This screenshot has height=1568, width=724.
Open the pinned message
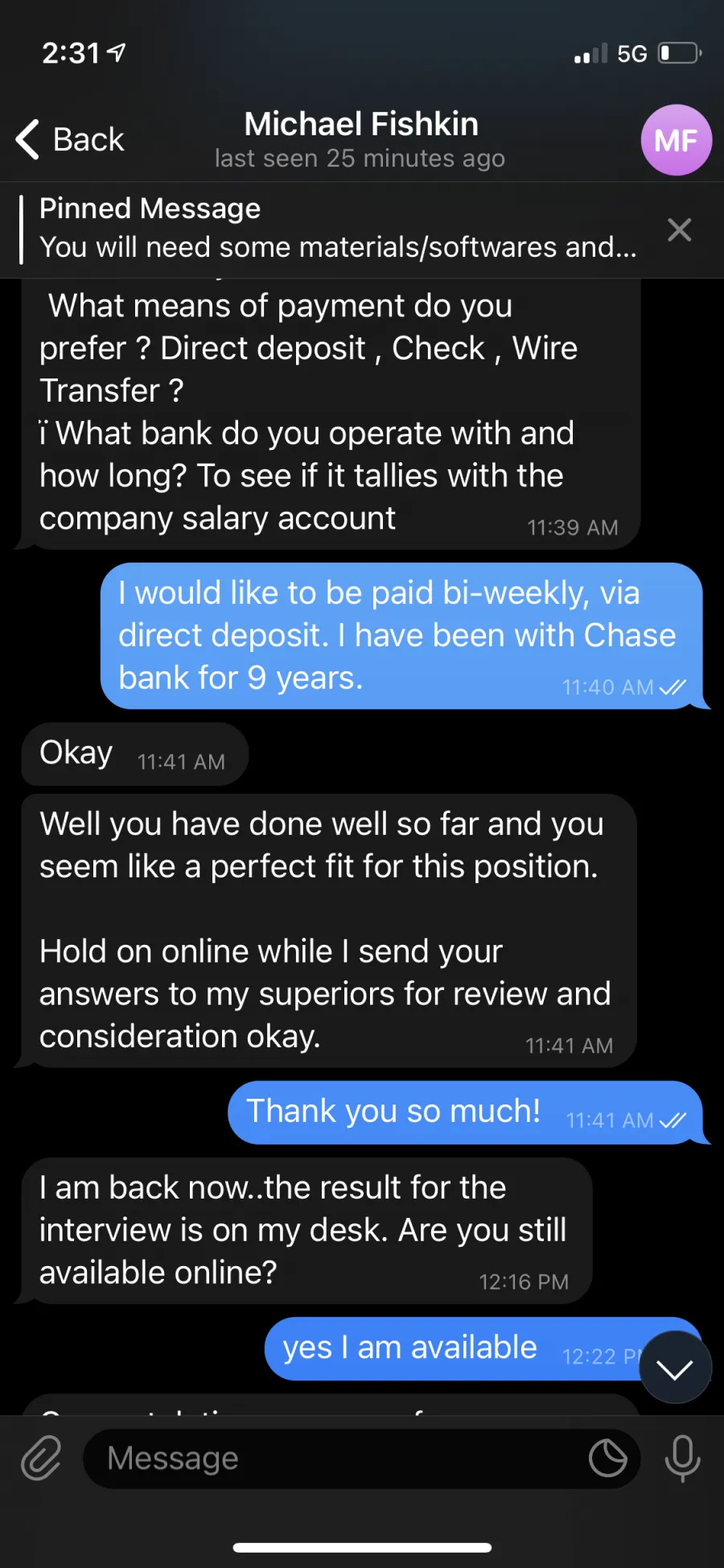[x=338, y=229]
